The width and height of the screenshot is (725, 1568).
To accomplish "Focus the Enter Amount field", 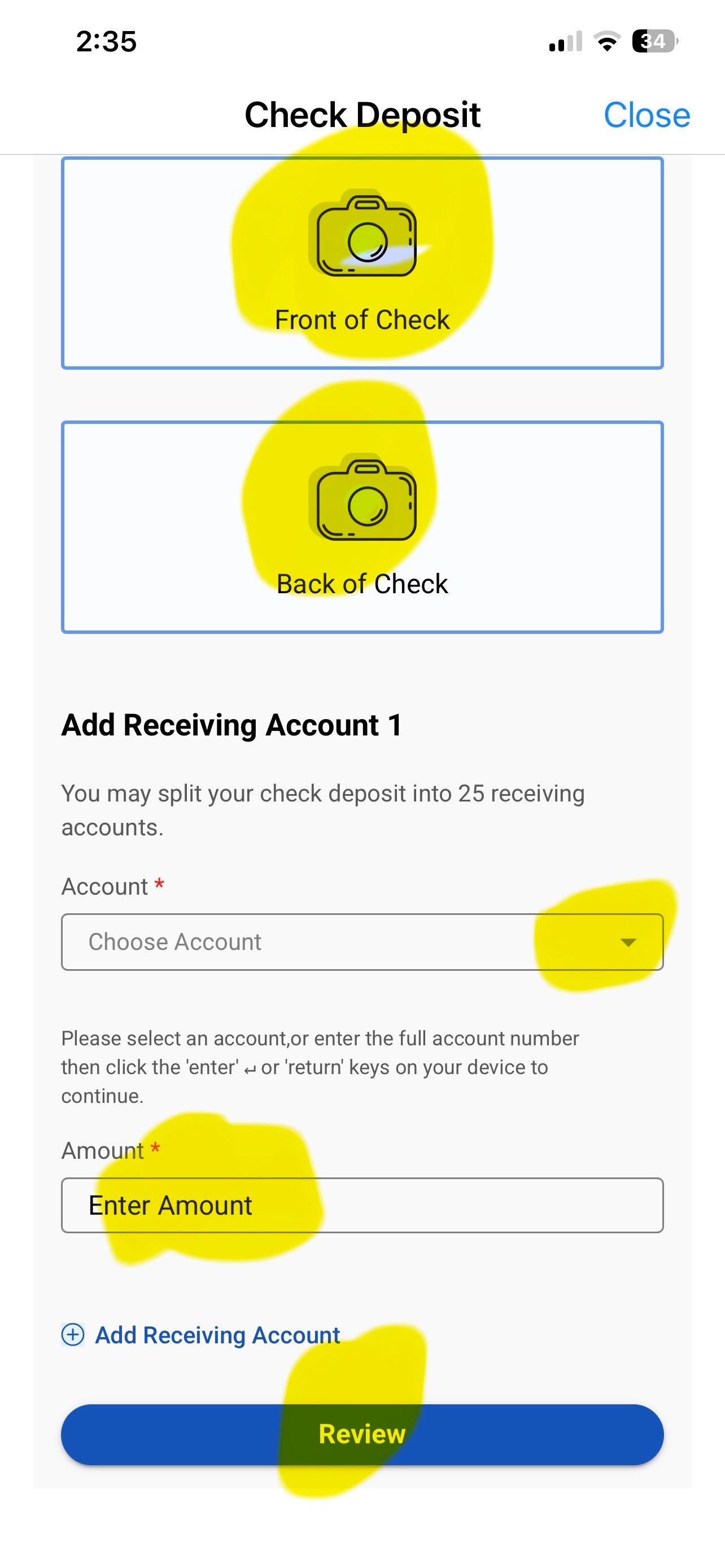I will 362,1205.
